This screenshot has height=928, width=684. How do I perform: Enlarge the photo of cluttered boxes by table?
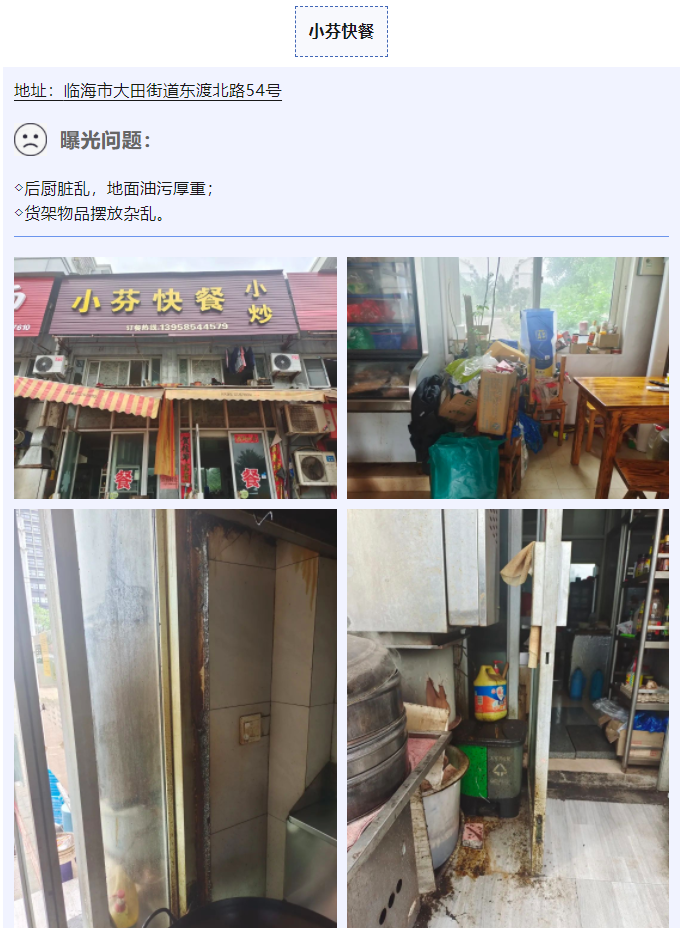tap(508, 377)
